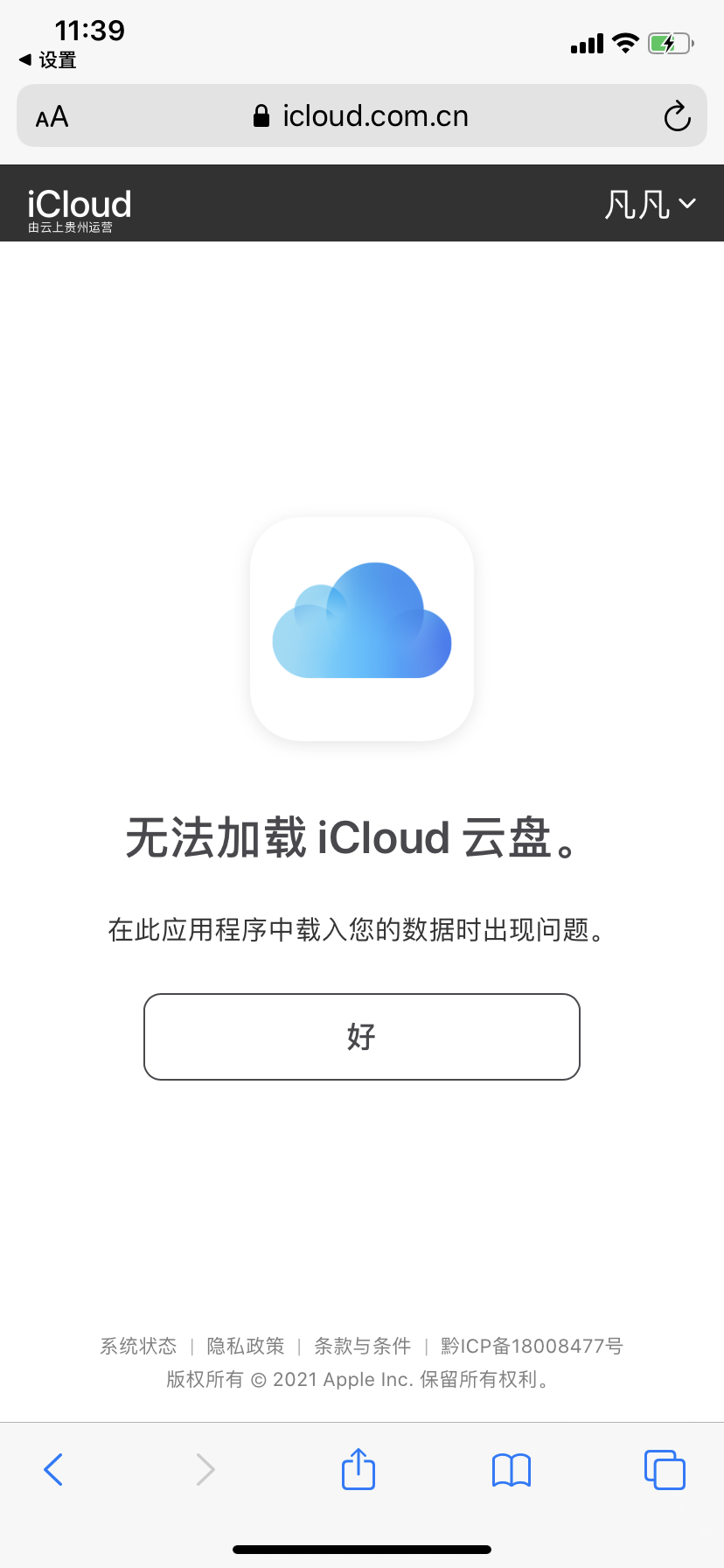Tap the iCloud logo in the header
Viewport: 724px width, 1568px height.
point(79,206)
